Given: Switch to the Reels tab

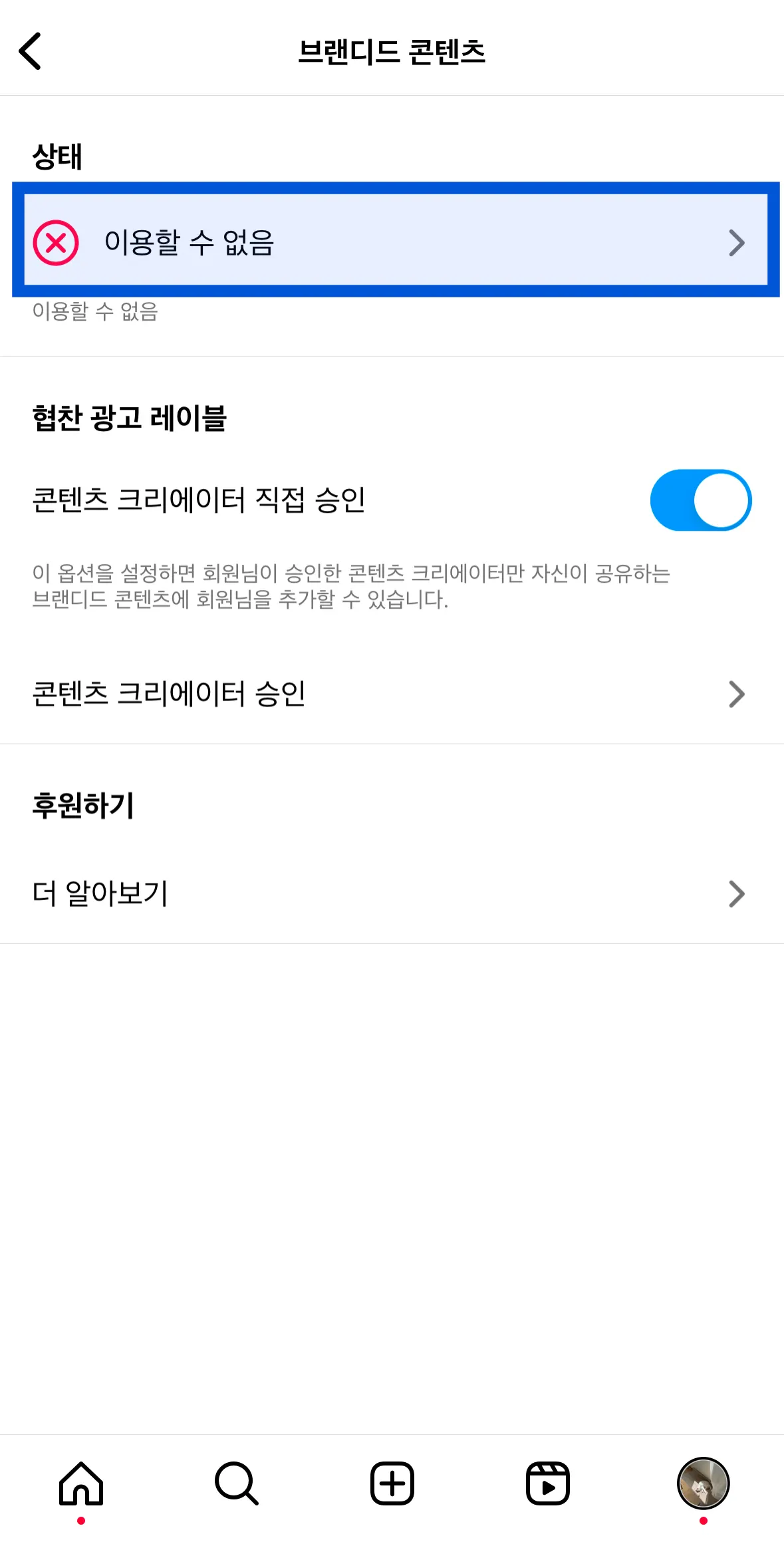Looking at the screenshot, I should coord(547,1483).
